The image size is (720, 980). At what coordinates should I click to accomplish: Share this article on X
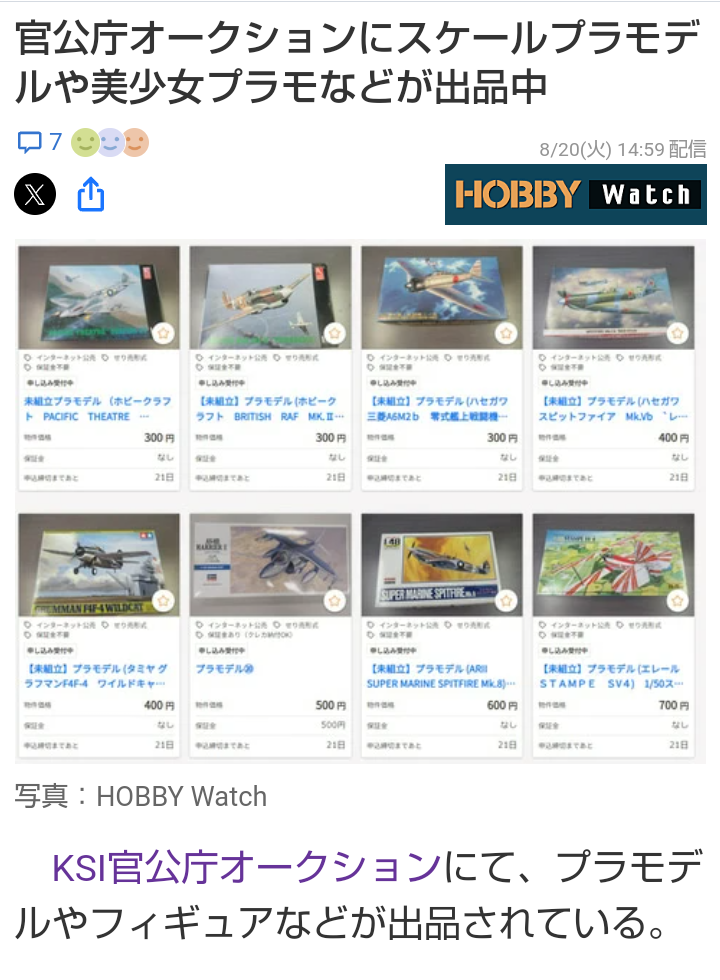pos(35,194)
